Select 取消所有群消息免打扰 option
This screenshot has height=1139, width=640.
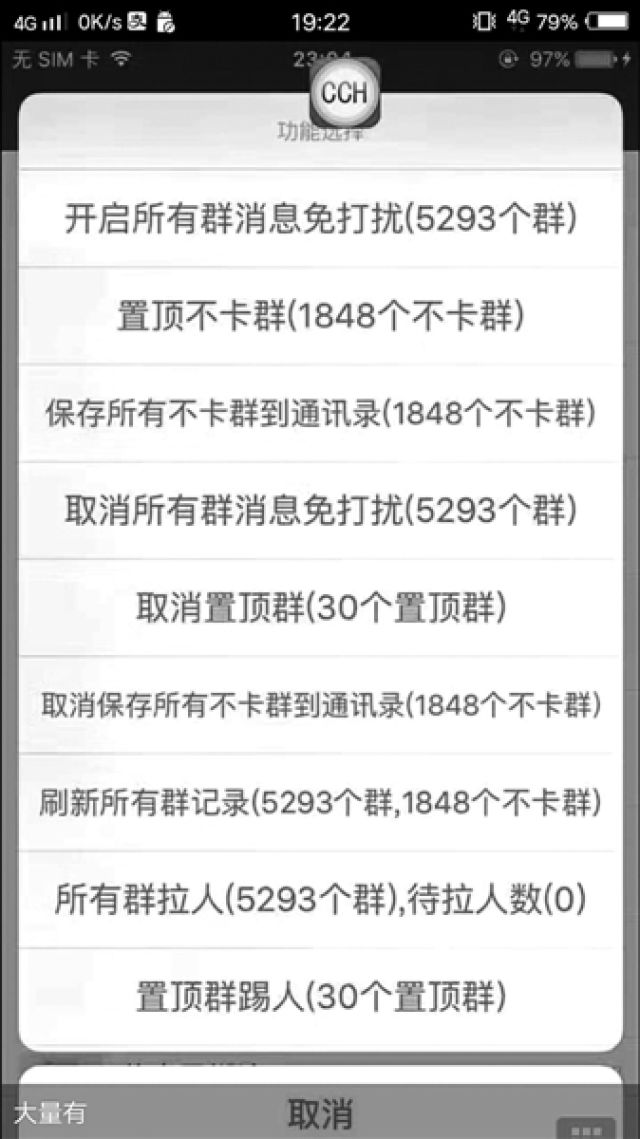[320, 511]
